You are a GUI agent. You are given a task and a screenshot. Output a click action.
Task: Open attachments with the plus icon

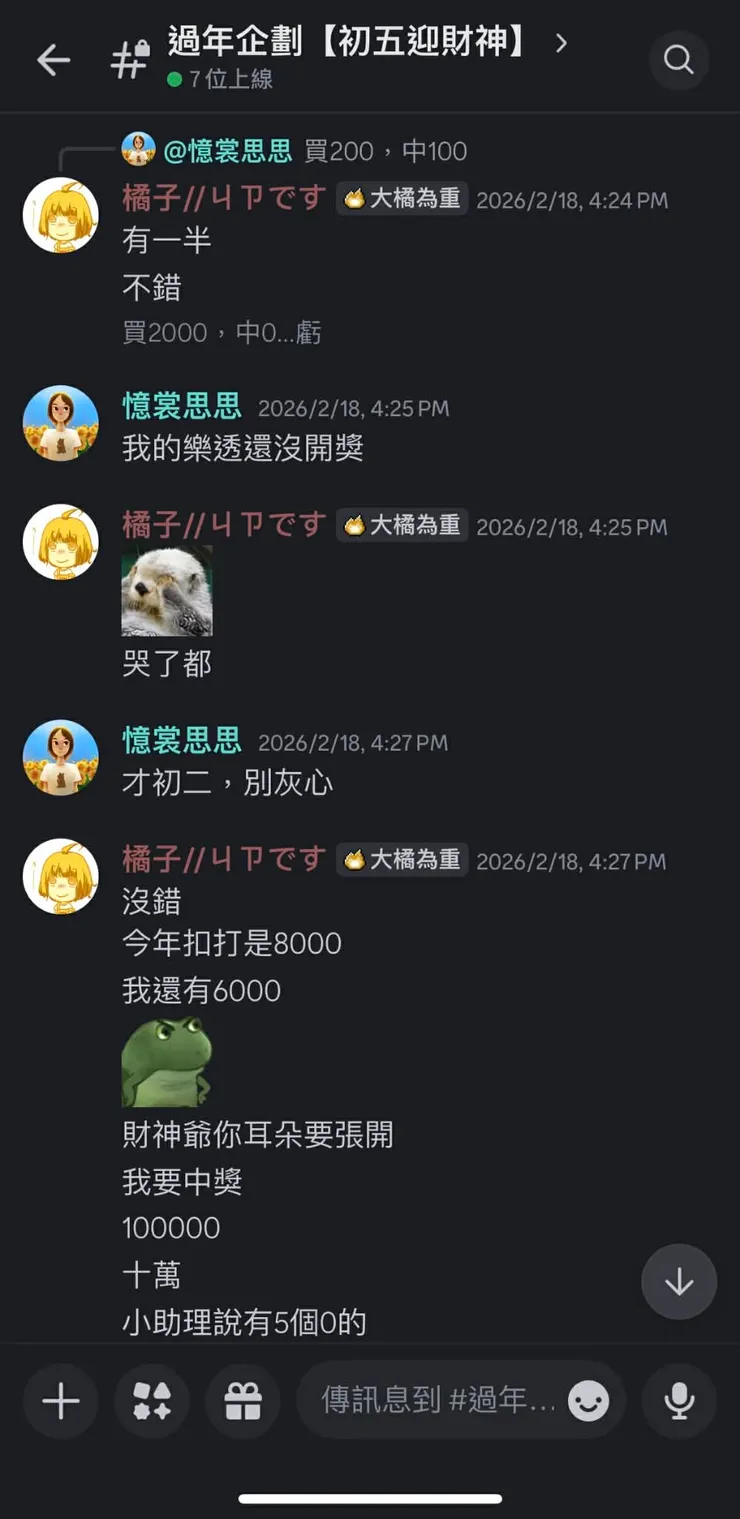click(60, 1401)
